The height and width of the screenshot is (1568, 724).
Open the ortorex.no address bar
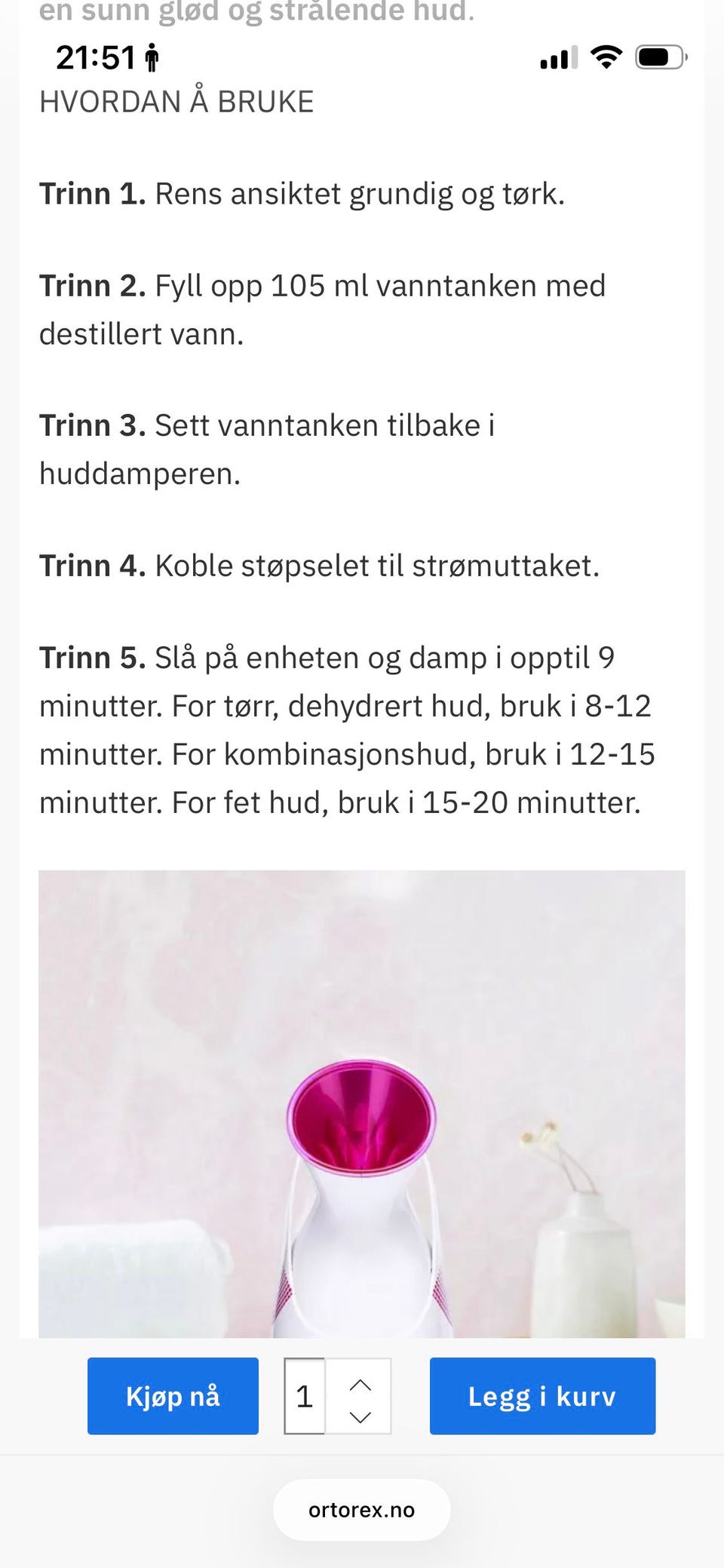361,1510
